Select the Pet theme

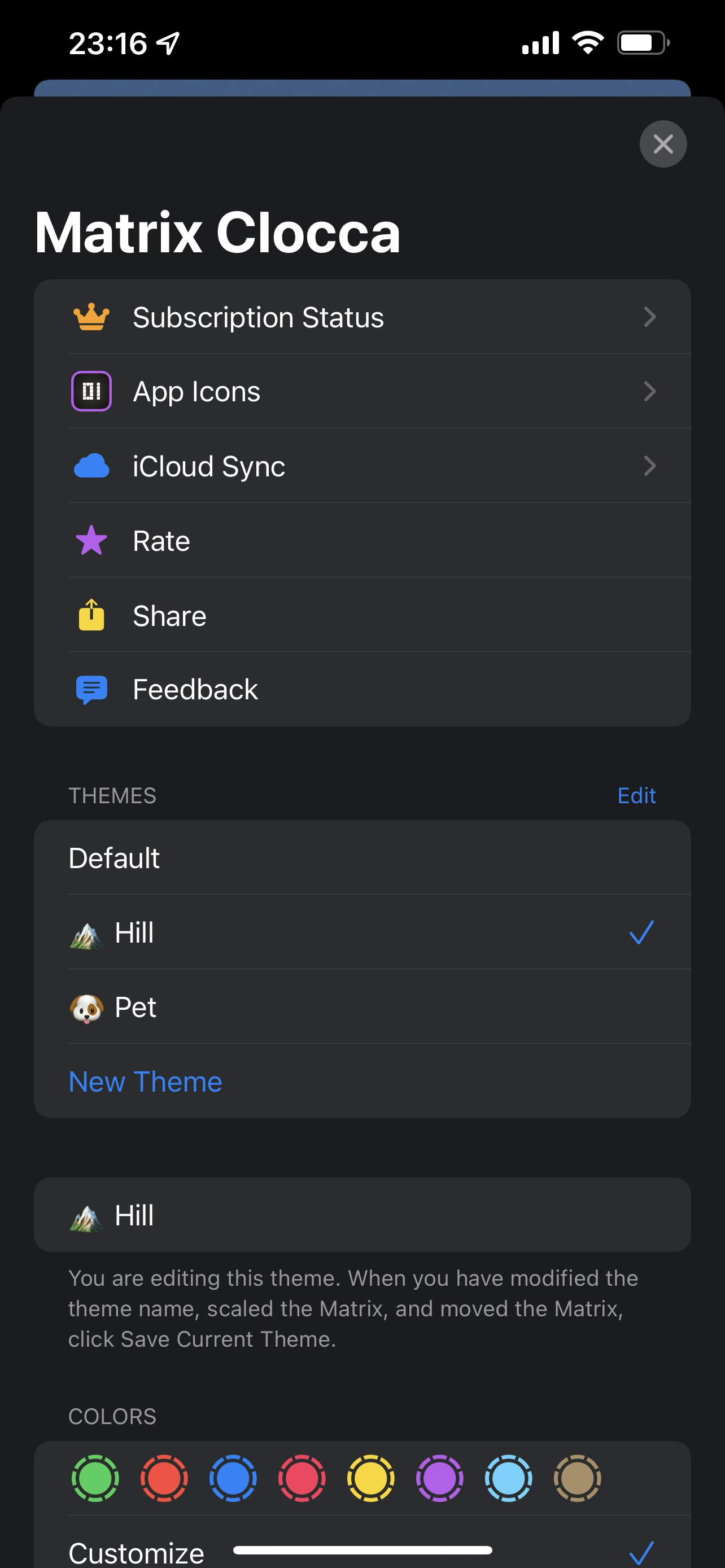pos(361,1008)
